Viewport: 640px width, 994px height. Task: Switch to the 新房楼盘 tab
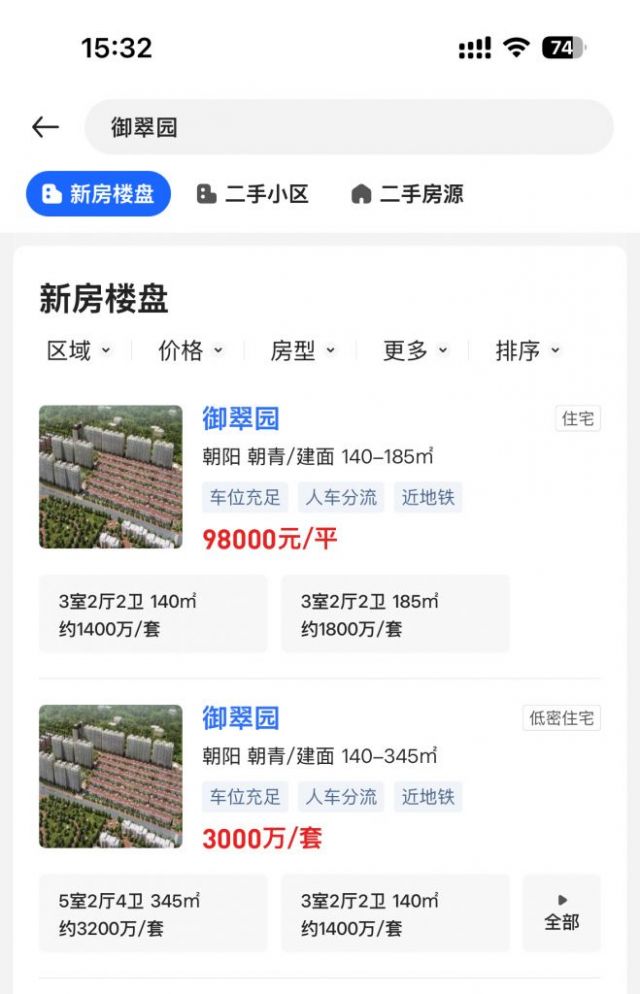98,194
